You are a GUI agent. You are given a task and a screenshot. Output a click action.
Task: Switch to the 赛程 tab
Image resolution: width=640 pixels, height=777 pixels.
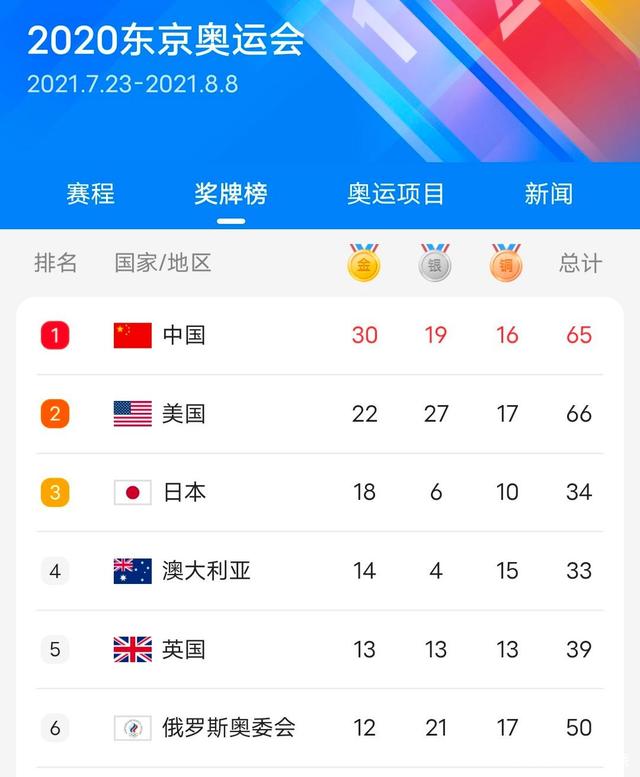[x=90, y=193]
